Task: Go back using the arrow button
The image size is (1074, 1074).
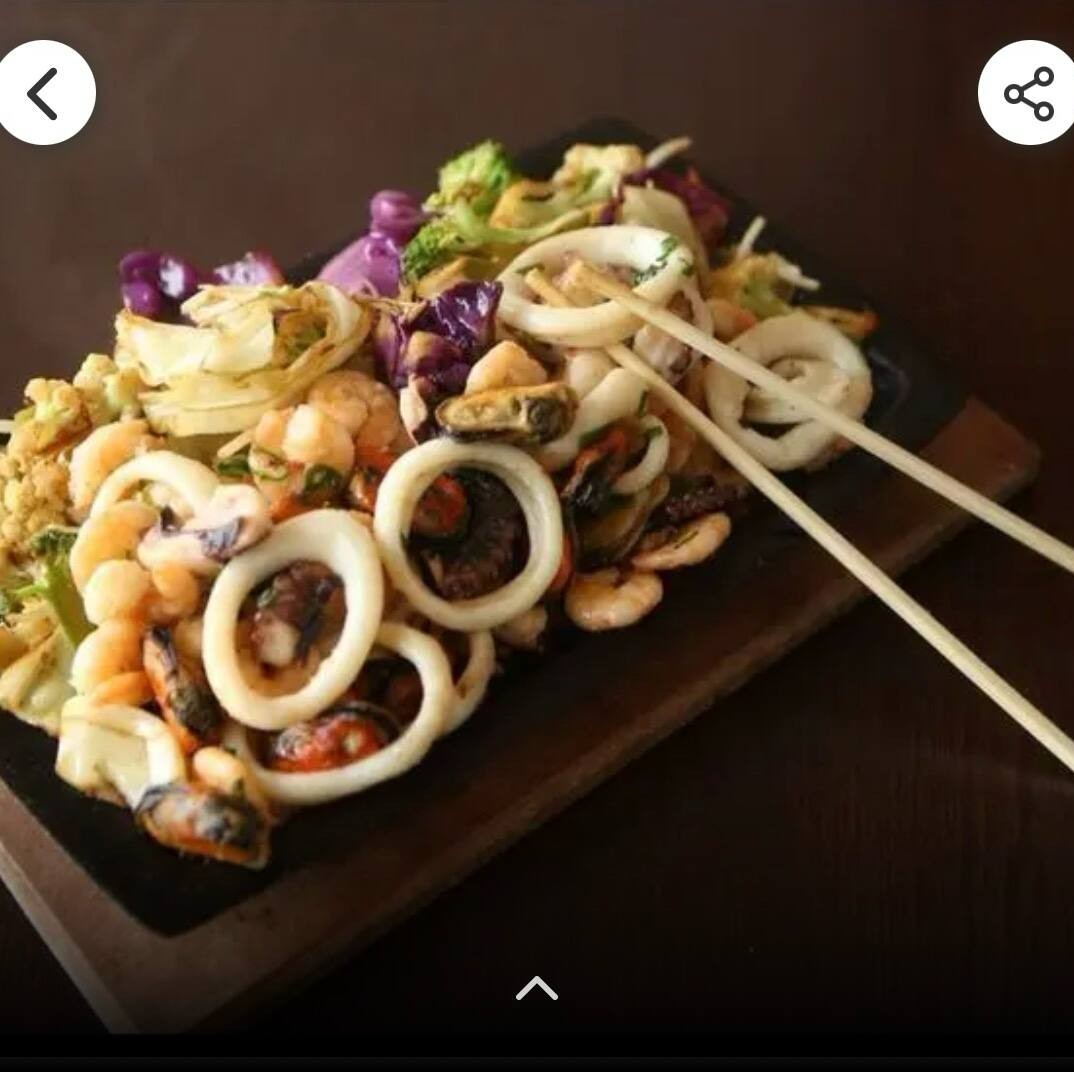Action: (44, 92)
